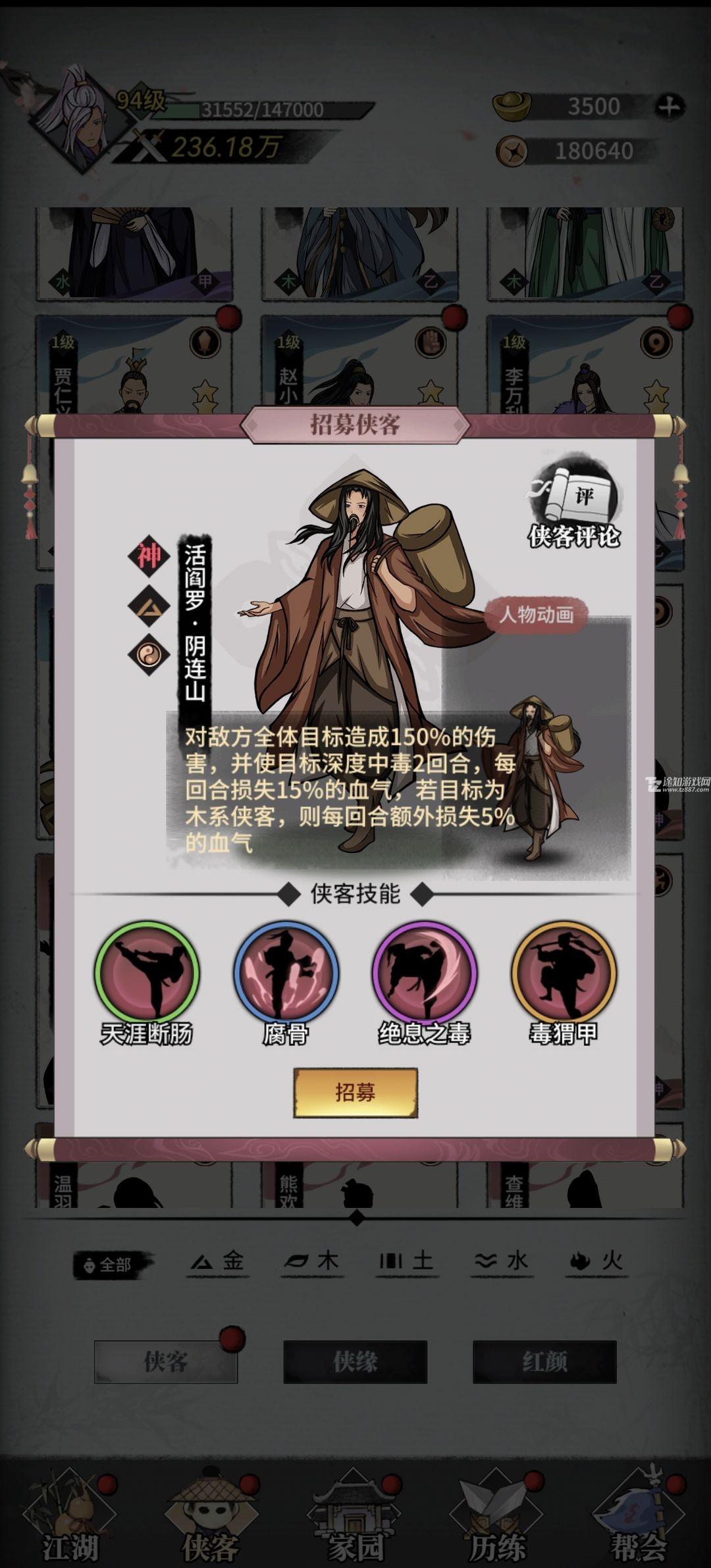Open 侠客评论 hero comments
The height and width of the screenshot is (1568, 711).
tap(574, 506)
